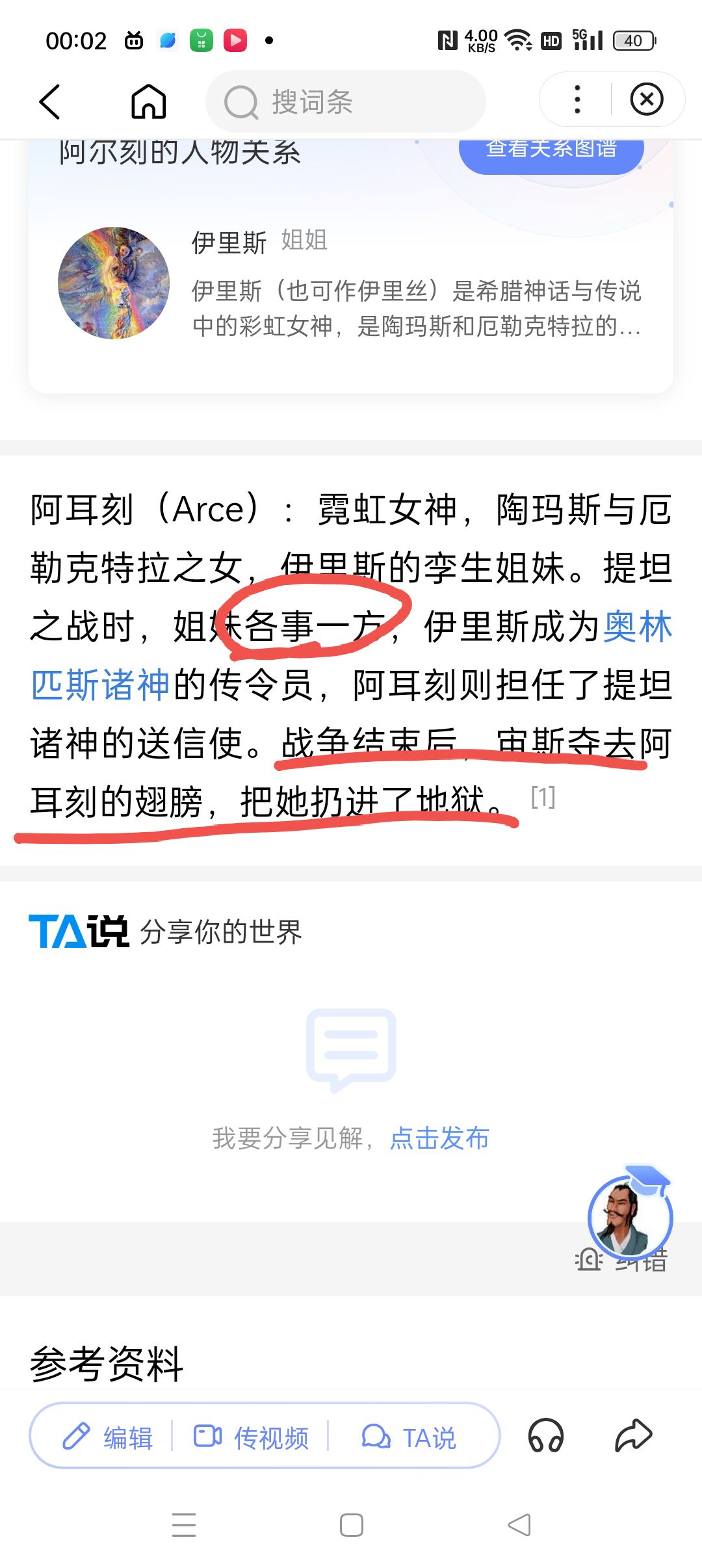
Task: Tap the 搜词条 search box
Action: click(x=344, y=102)
